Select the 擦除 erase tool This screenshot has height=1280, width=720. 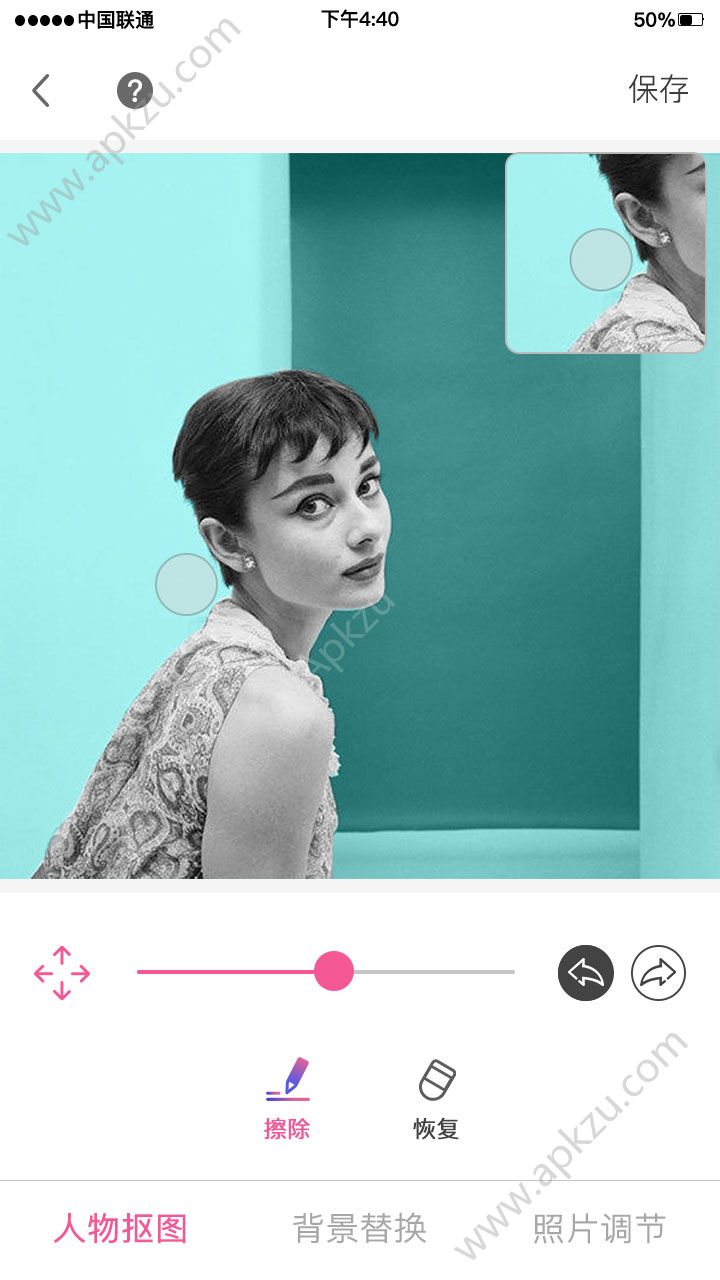287,1099
